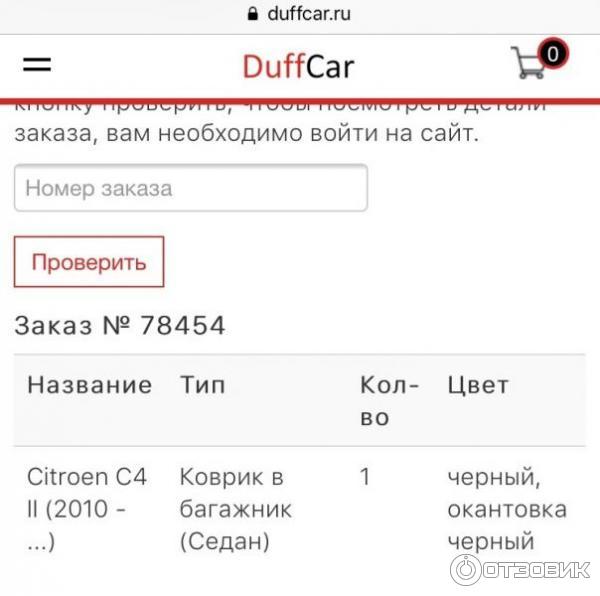Focus the order number field
The image size is (600, 596).
click(191, 188)
